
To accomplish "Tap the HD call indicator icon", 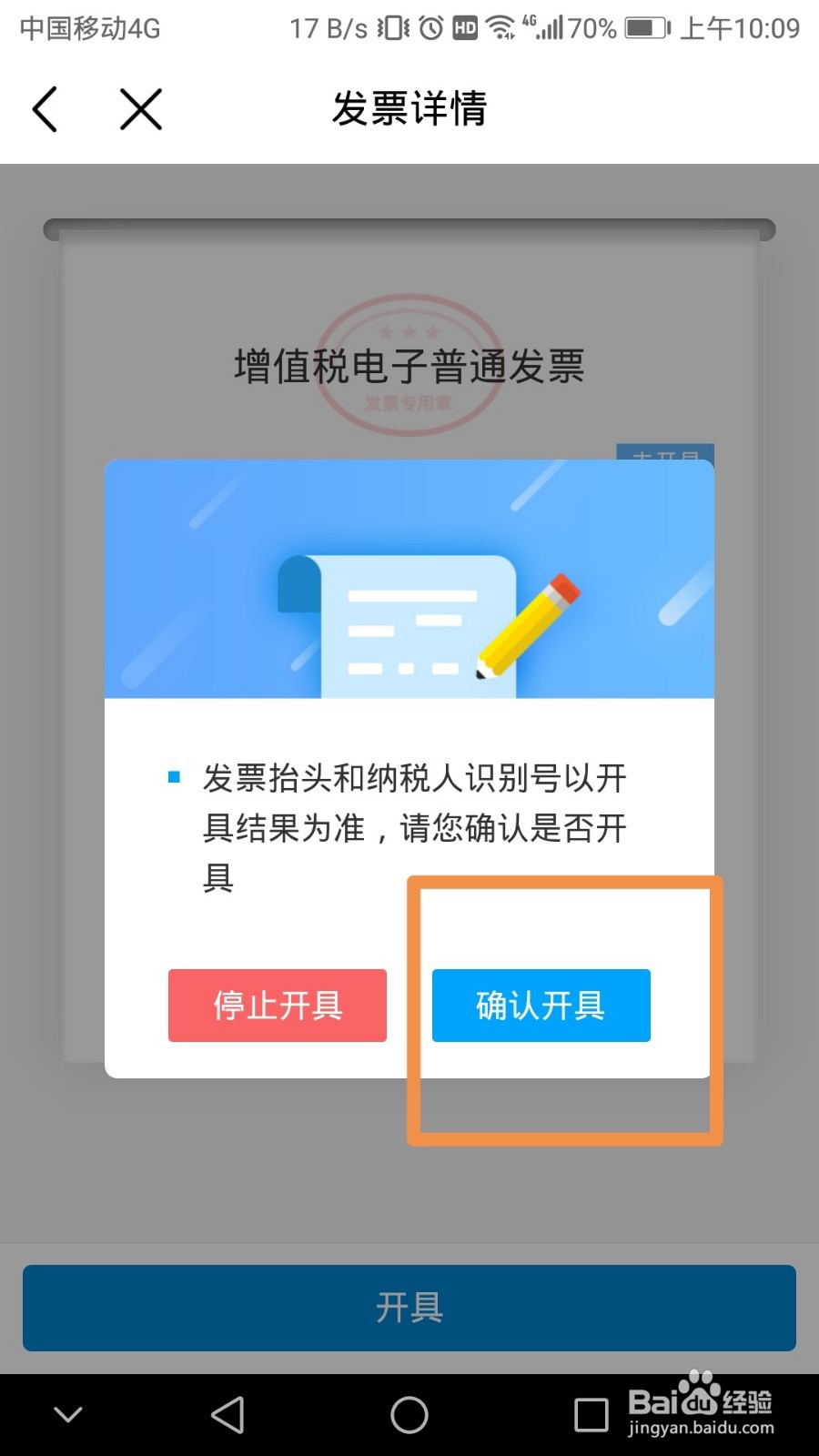I will (465, 27).
